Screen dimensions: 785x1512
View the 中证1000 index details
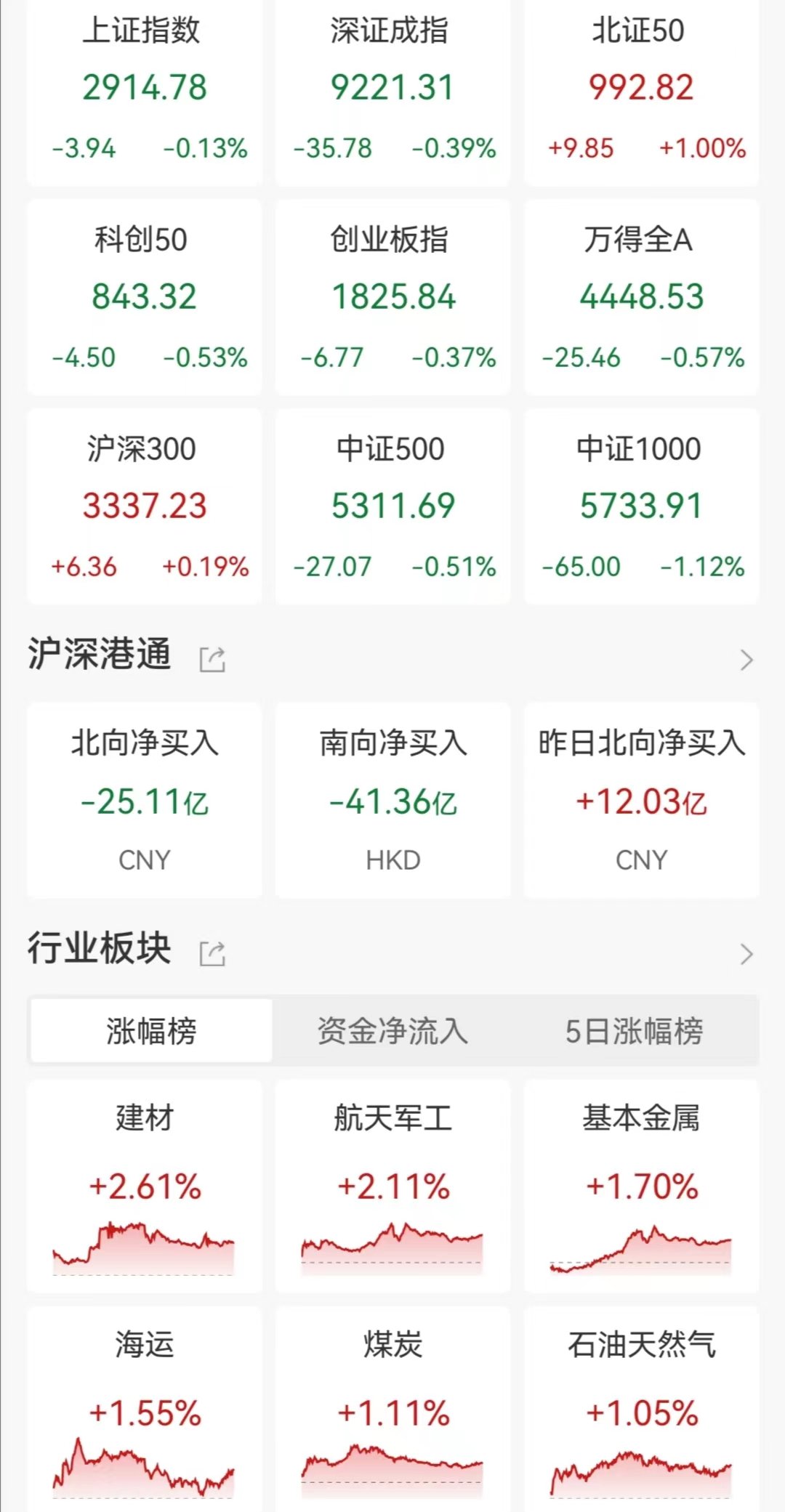coord(641,506)
